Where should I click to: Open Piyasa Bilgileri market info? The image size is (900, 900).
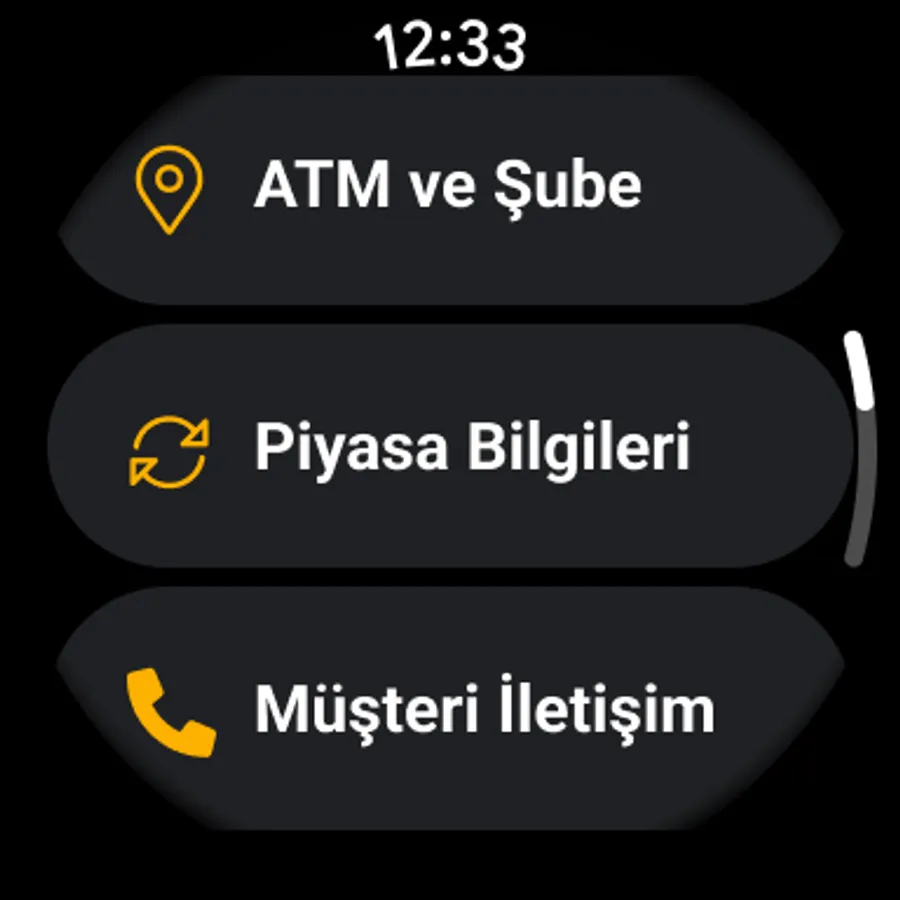coord(448,447)
